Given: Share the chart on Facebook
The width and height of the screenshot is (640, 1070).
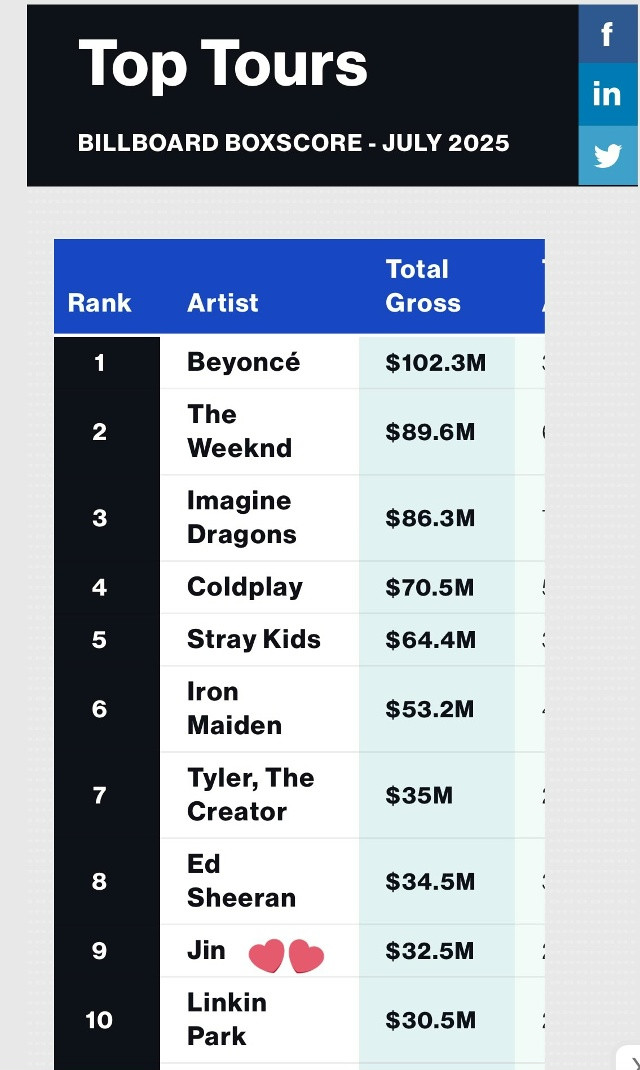Looking at the screenshot, I should click(x=608, y=34).
